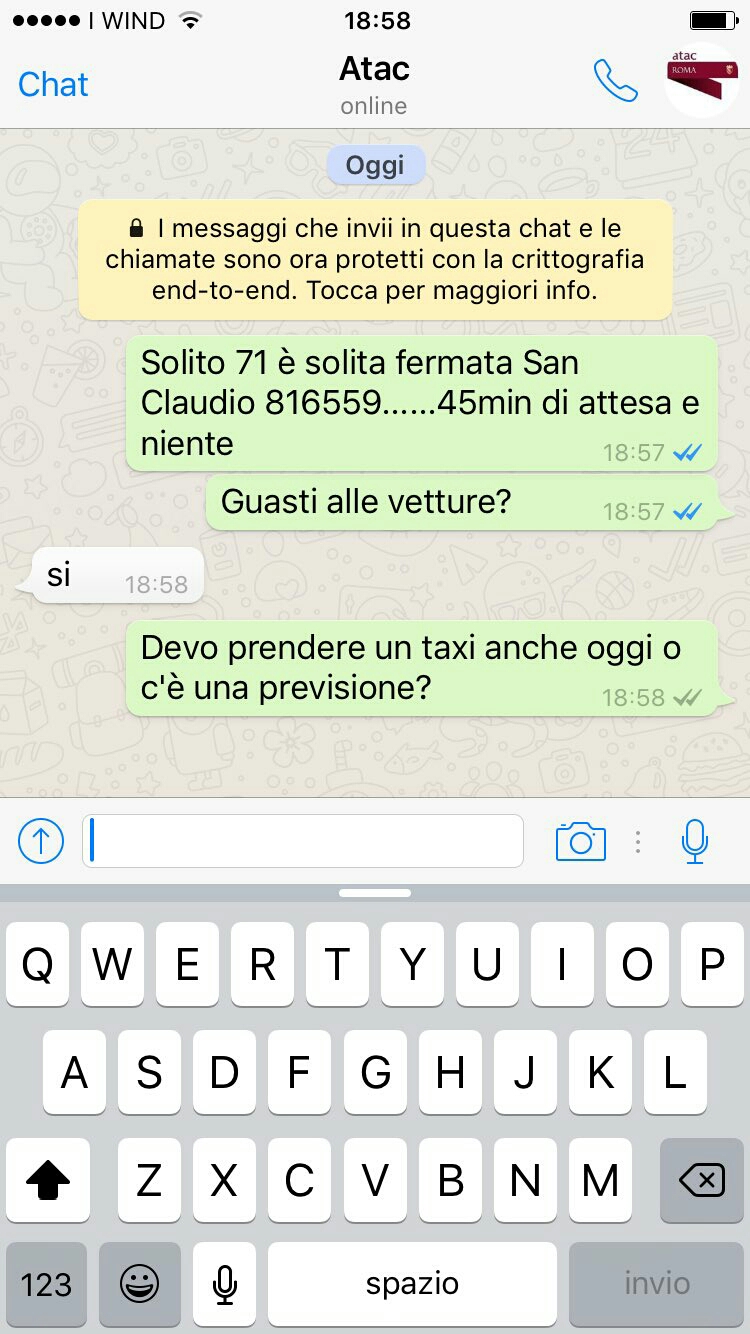Open Atac's profile picture
750x1334 pixels.
tap(702, 80)
